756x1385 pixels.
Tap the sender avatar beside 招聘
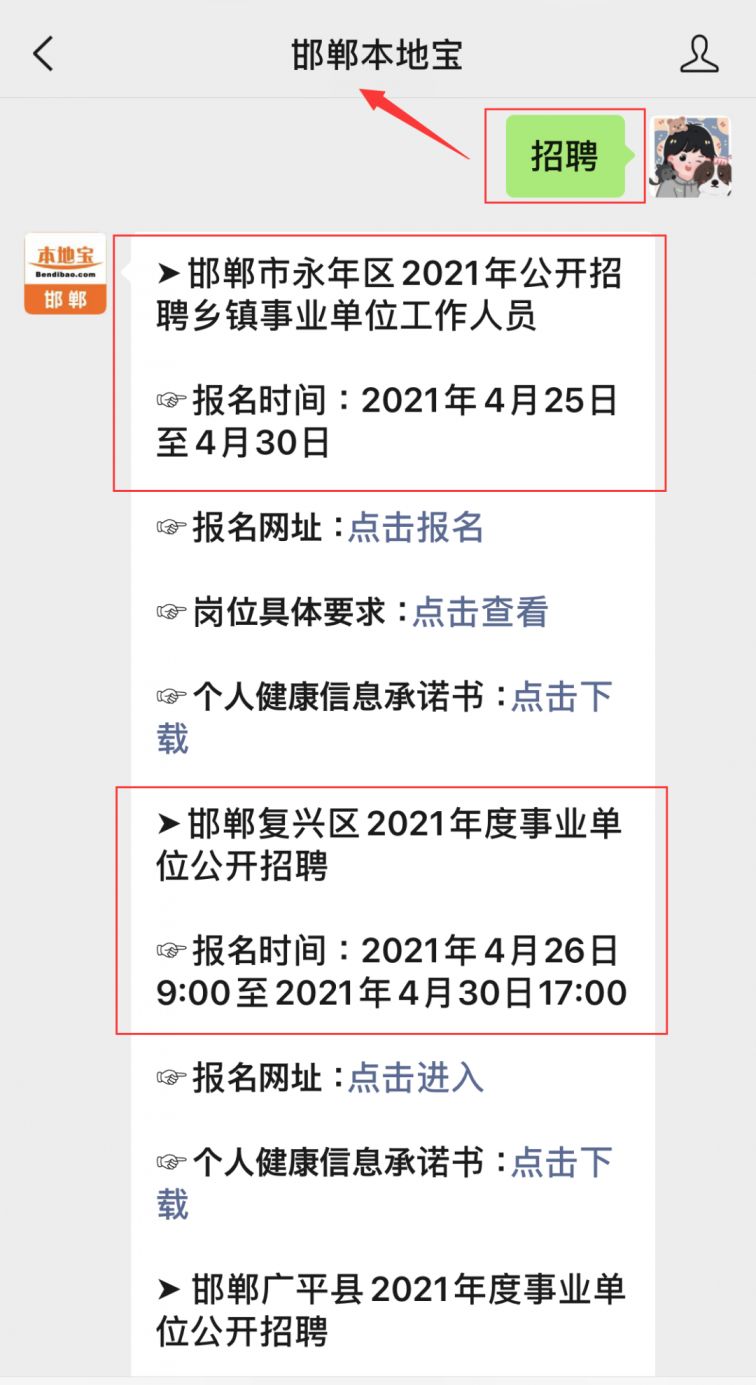point(691,156)
